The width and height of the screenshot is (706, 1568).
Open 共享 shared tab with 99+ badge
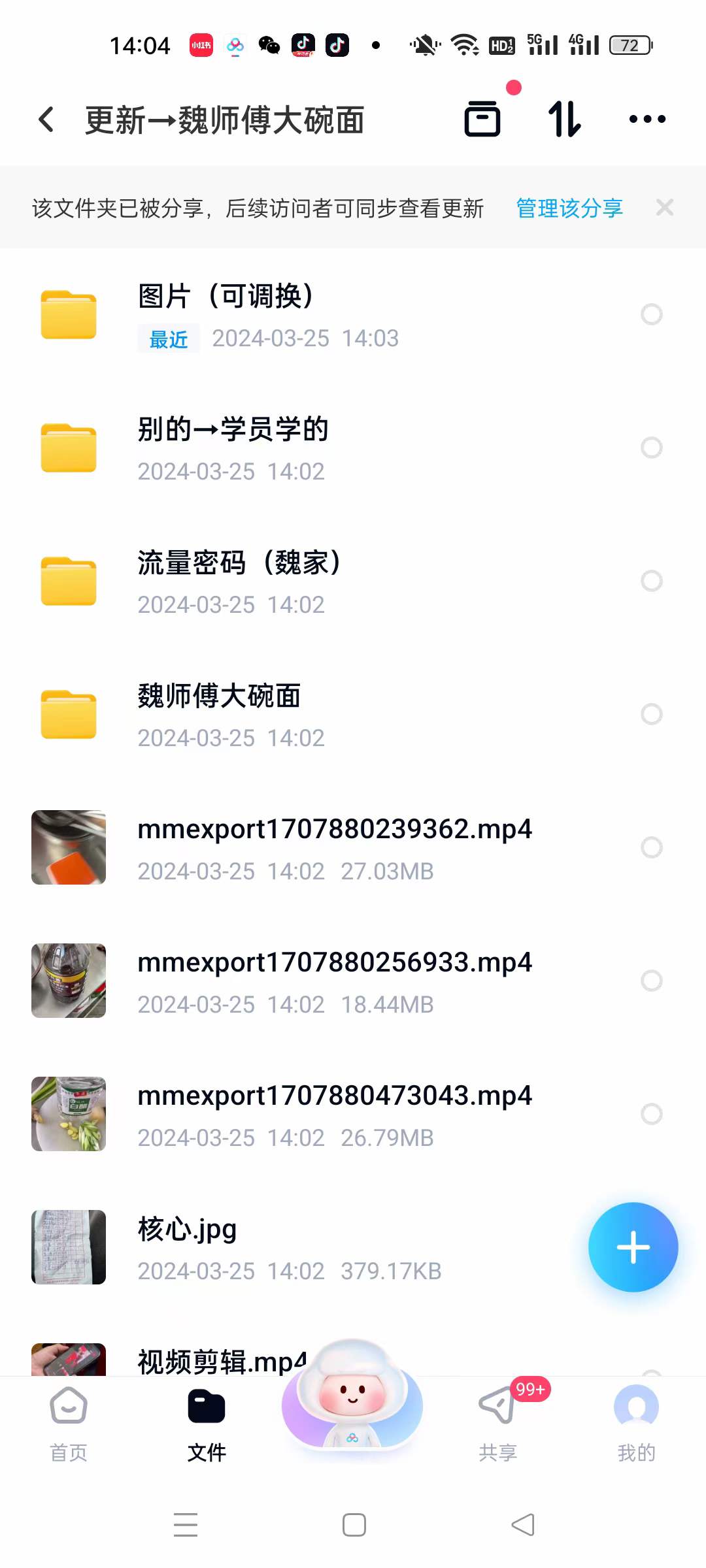point(498,1409)
